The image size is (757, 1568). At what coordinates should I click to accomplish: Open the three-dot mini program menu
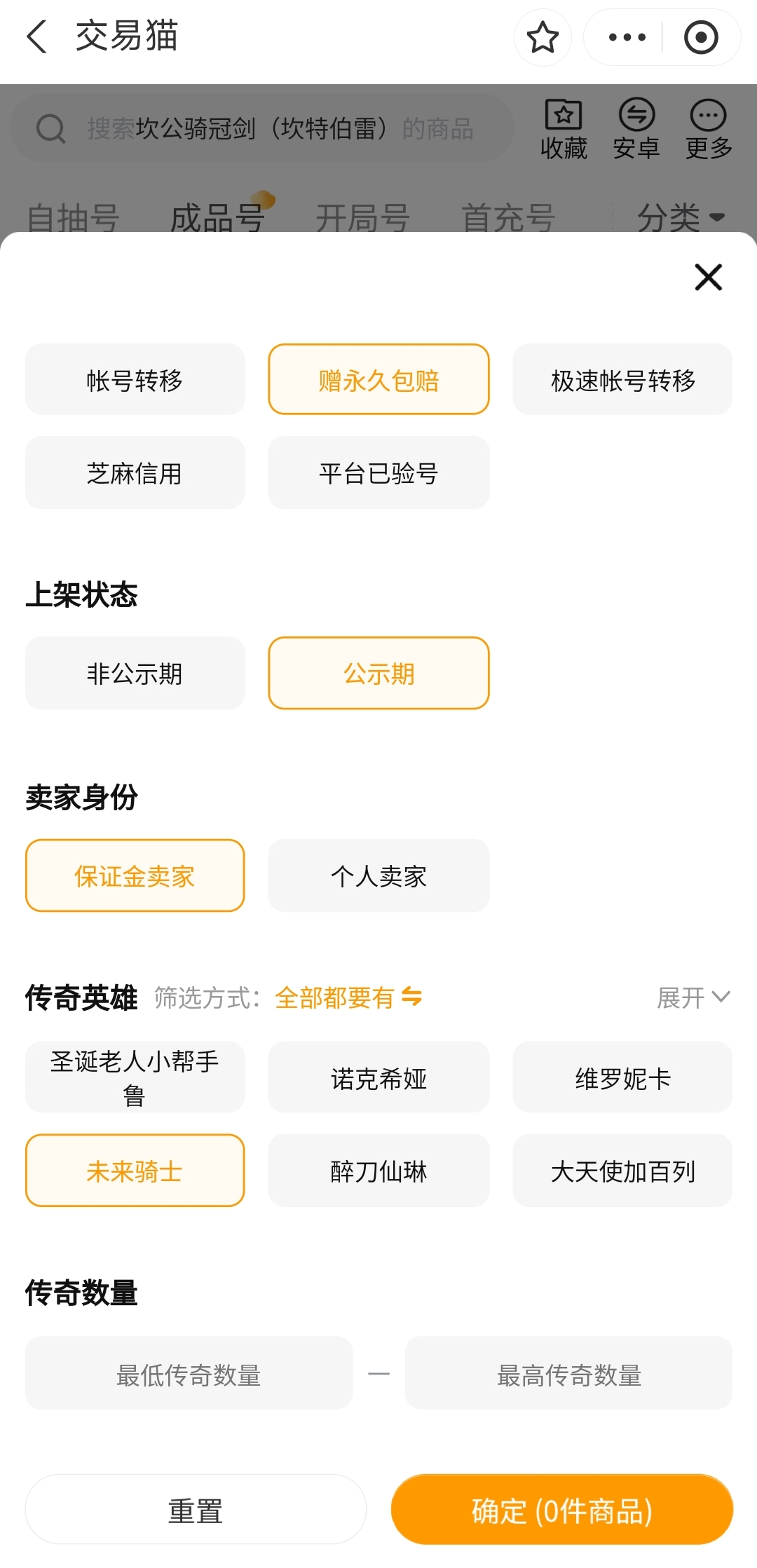[x=627, y=37]
